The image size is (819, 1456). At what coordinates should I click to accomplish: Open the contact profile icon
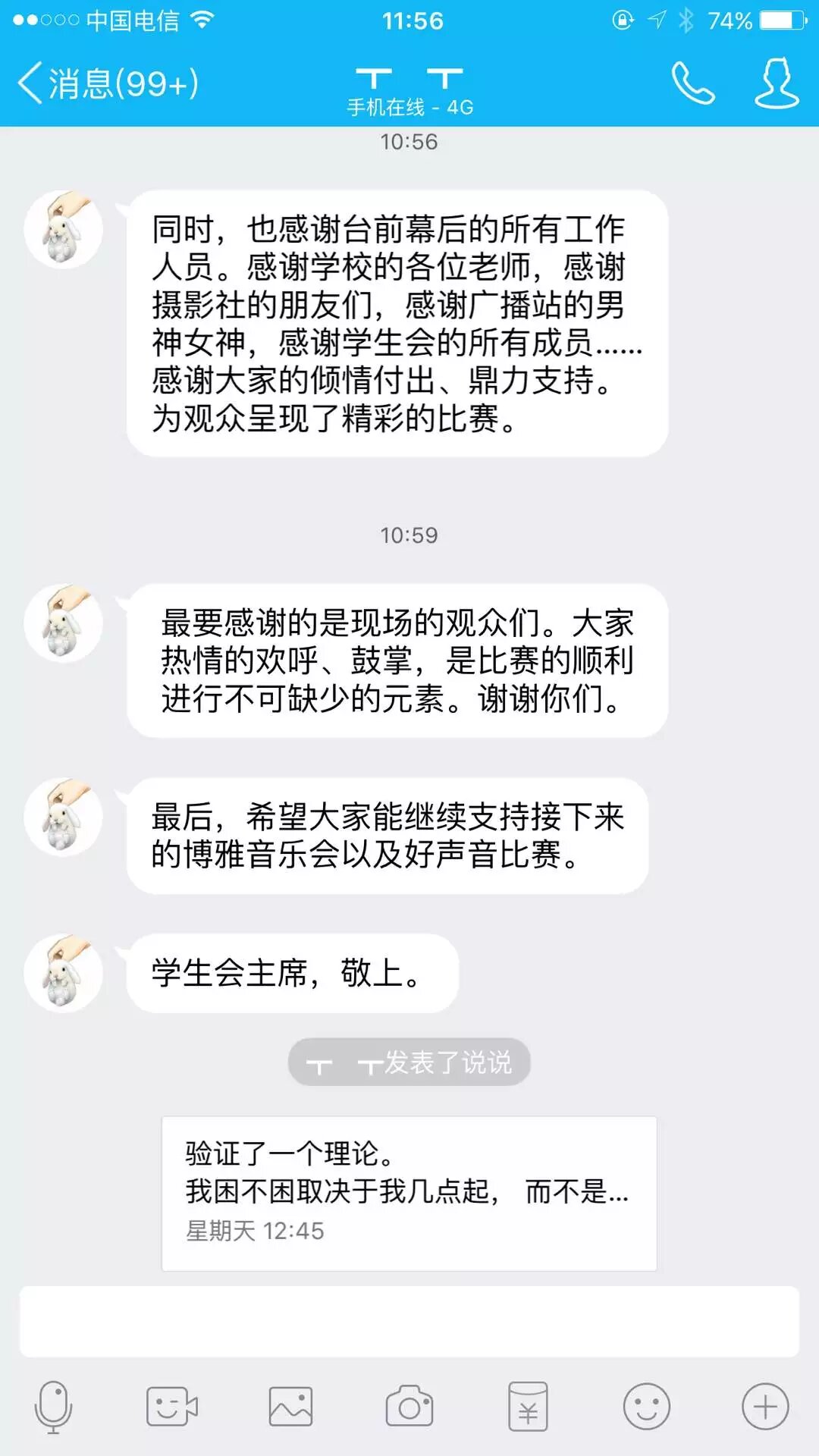(777, 83)
